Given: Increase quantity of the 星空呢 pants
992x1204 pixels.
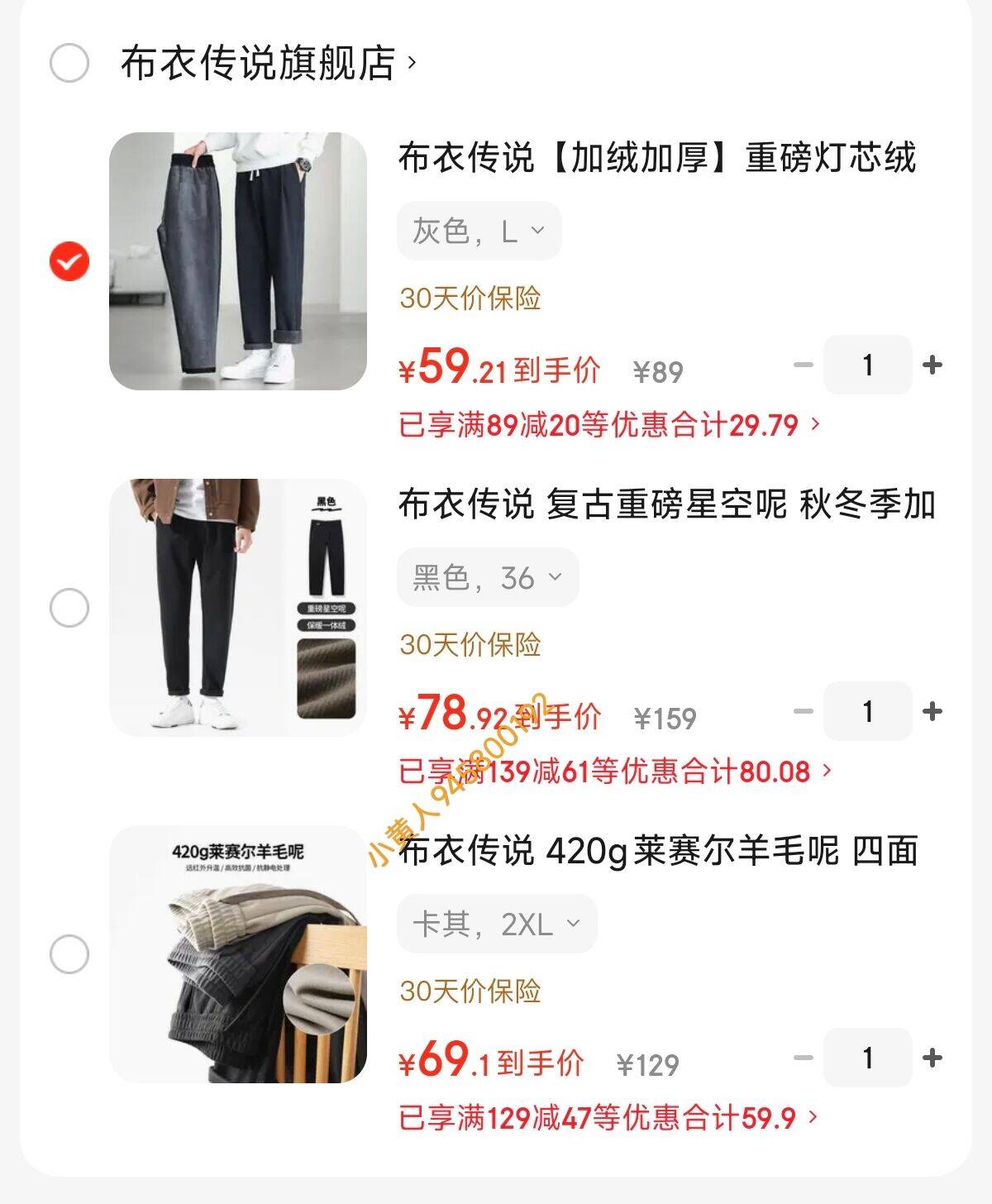Looking at the screenshot, I should (x=932, y=711).
